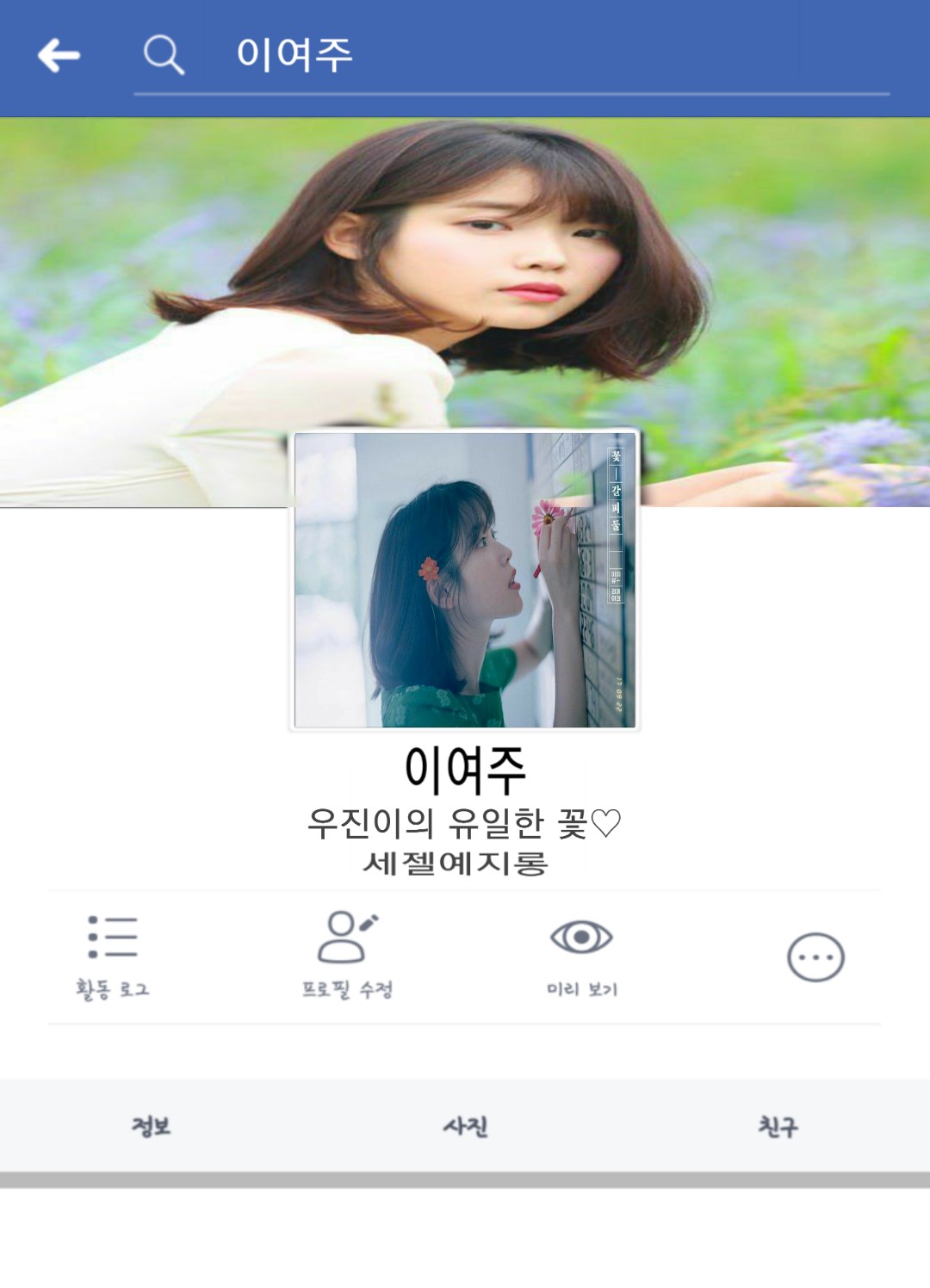Open the more options ellipsis button
This screenshot has width=930, height=1288.
point(815,957)
